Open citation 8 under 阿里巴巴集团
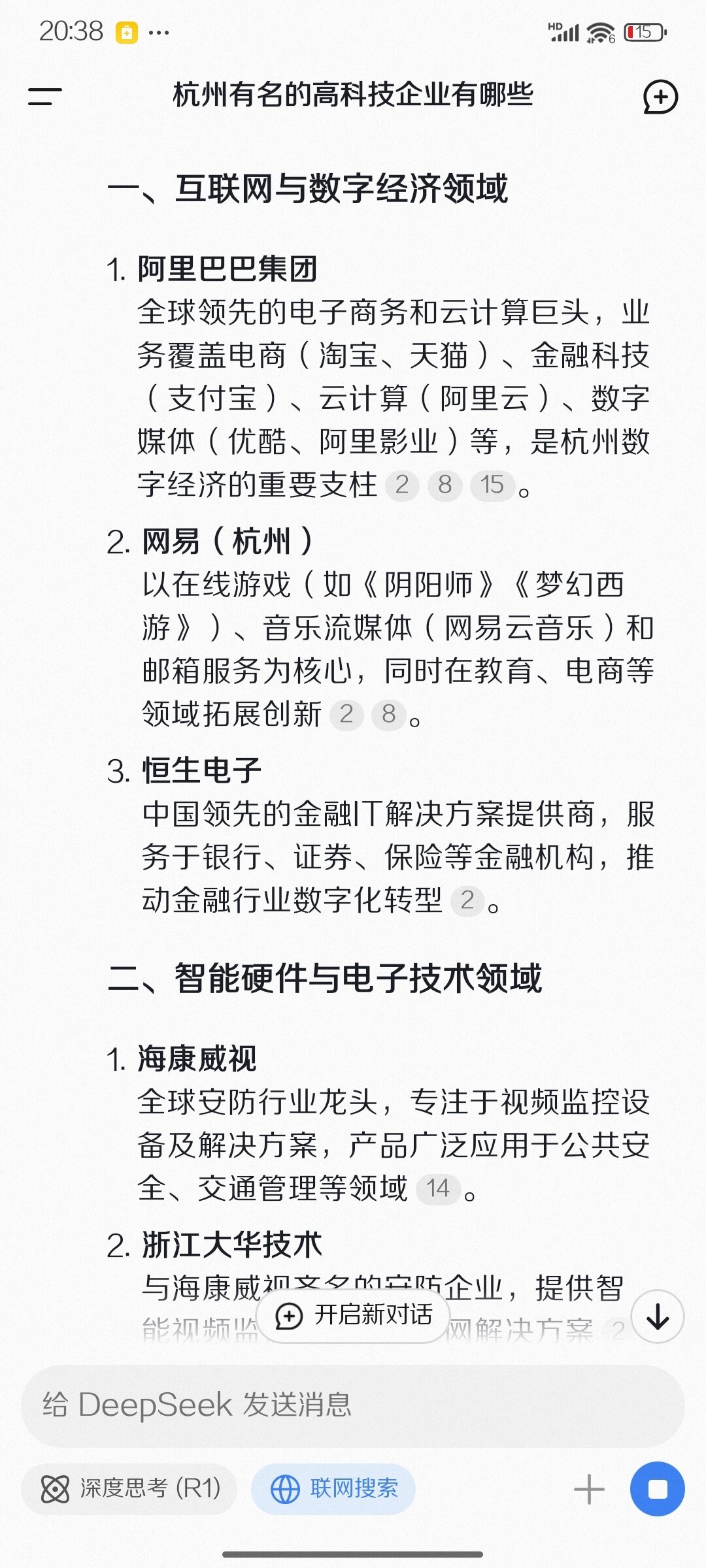 (445, 485)
